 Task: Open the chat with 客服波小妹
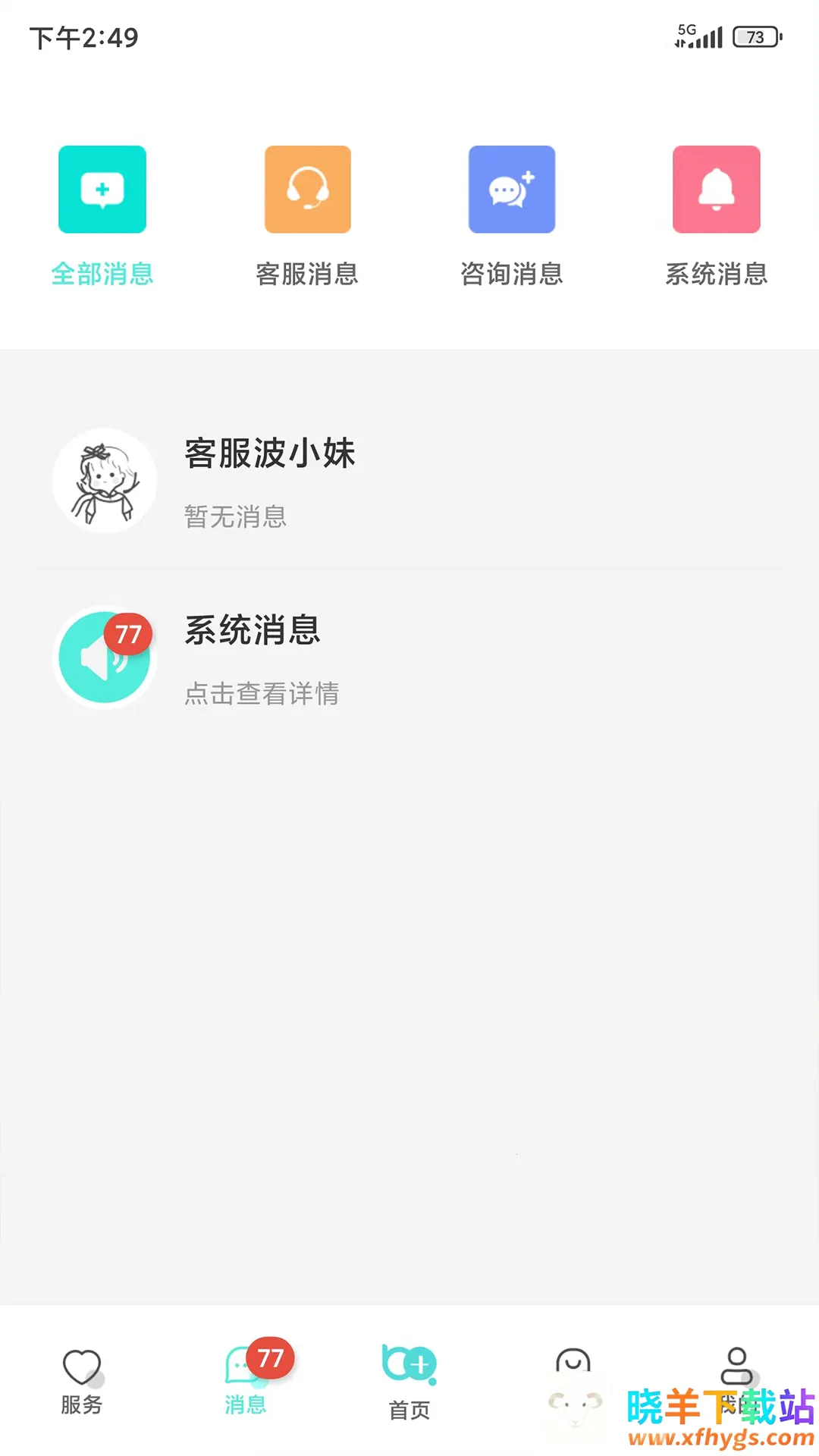pos(409,482)
